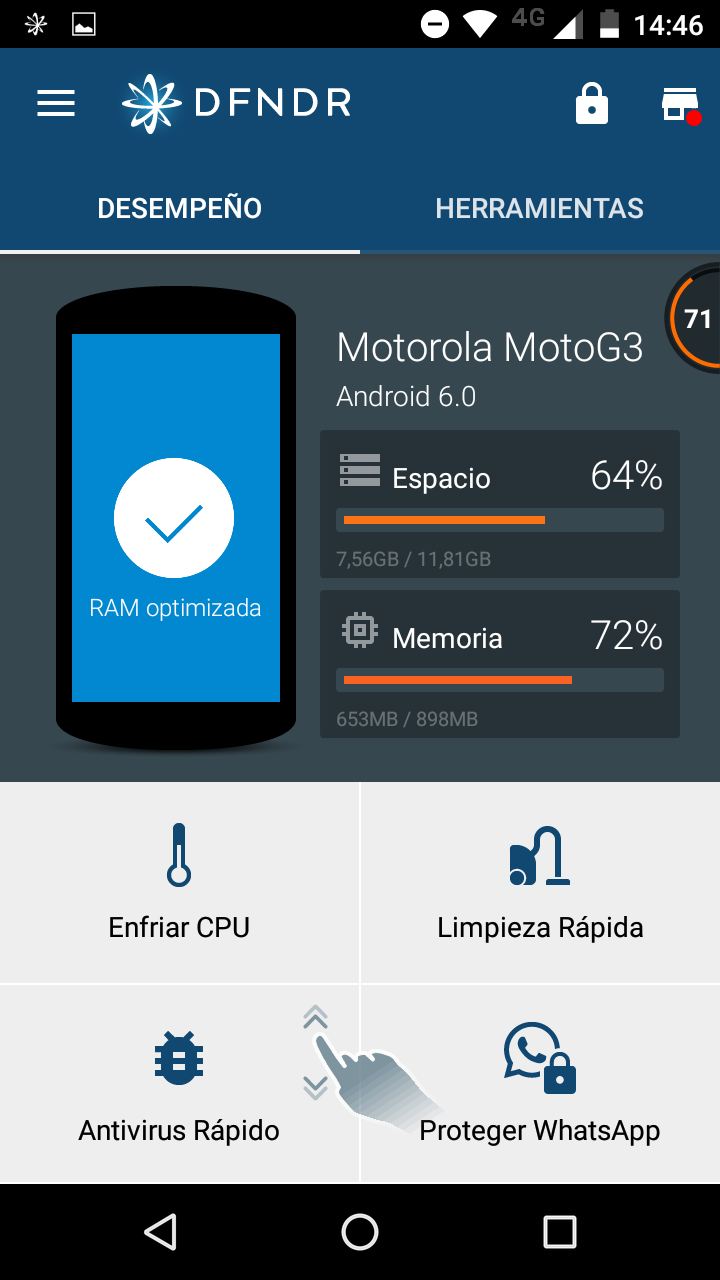Image resolution: width=720 pixels, height=1280 pixels.
Task: Tap the RAM optimizada phone graphic
Action: coord(175,518)
